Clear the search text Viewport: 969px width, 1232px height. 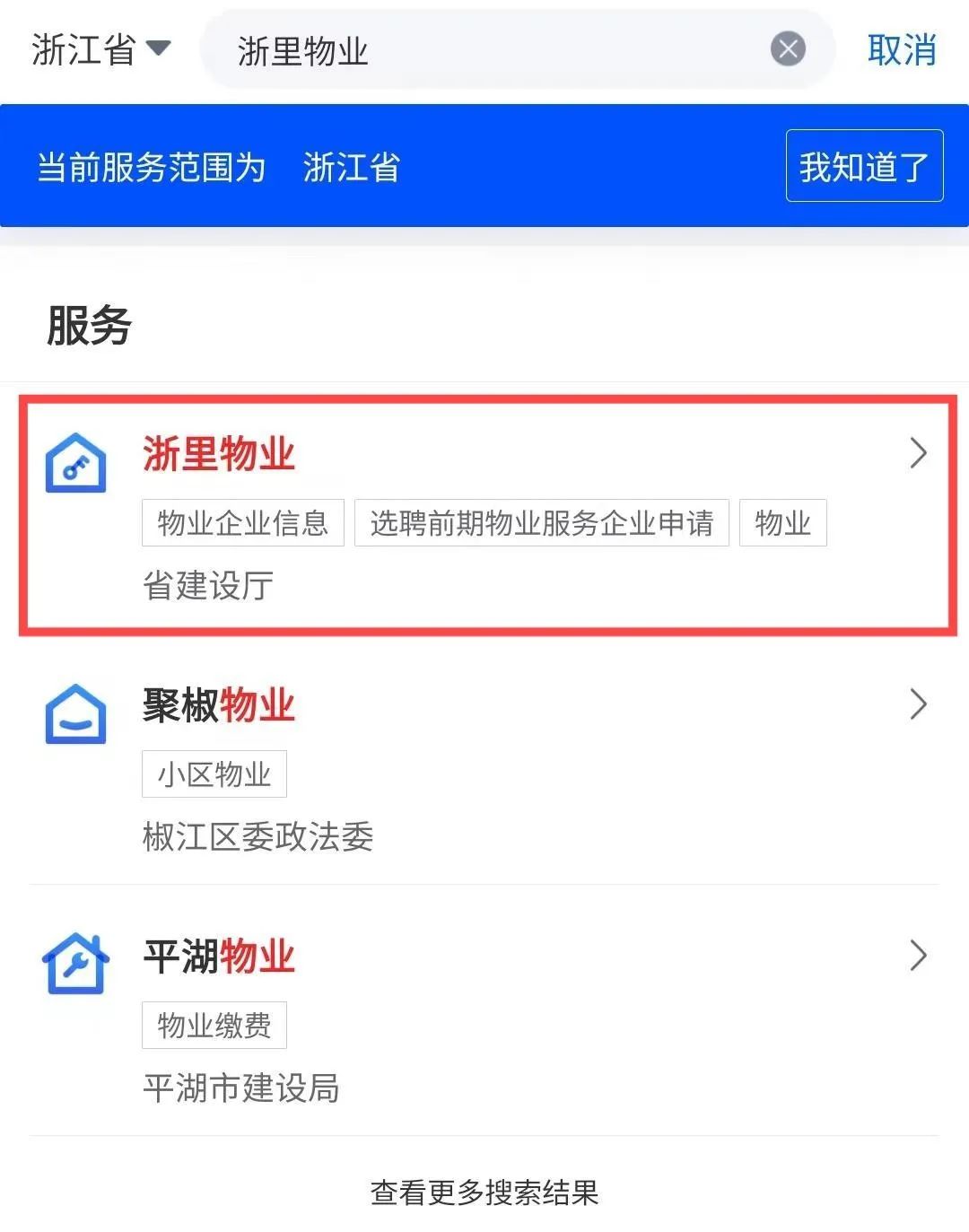788,49
